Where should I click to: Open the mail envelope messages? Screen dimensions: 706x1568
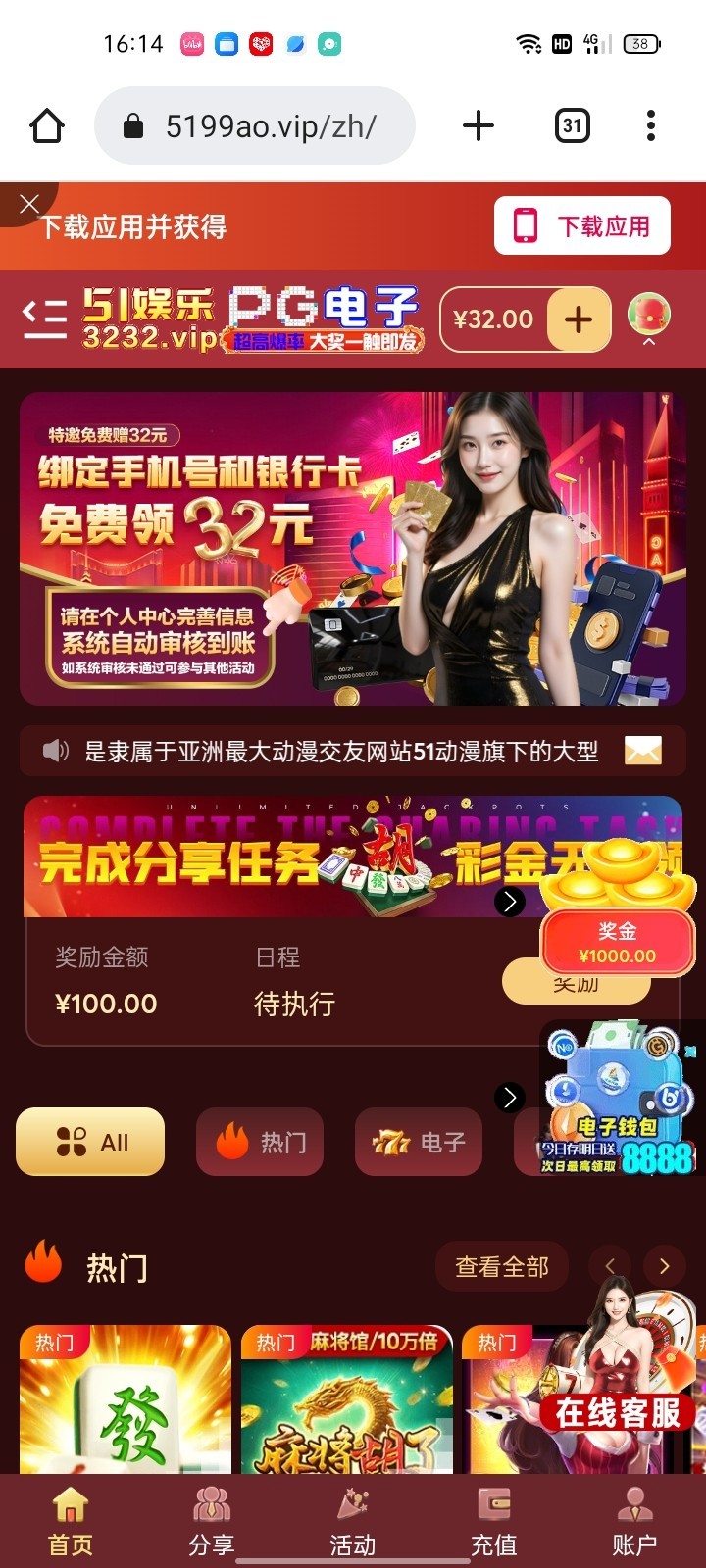(x=643, y=752)
